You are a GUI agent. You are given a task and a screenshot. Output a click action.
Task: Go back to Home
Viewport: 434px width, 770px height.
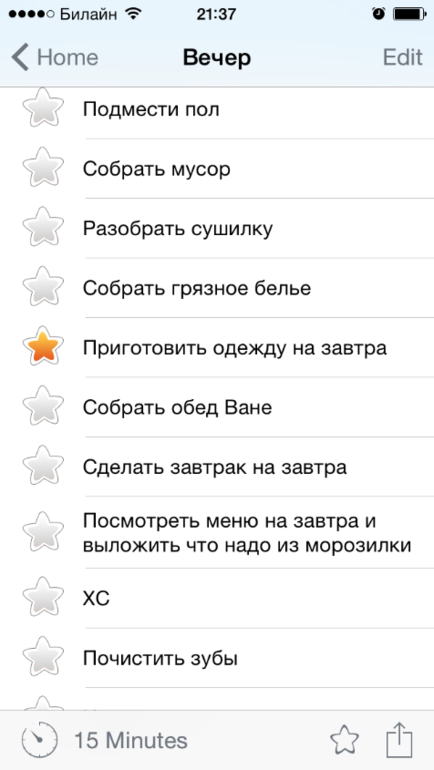tap(54, 58)
